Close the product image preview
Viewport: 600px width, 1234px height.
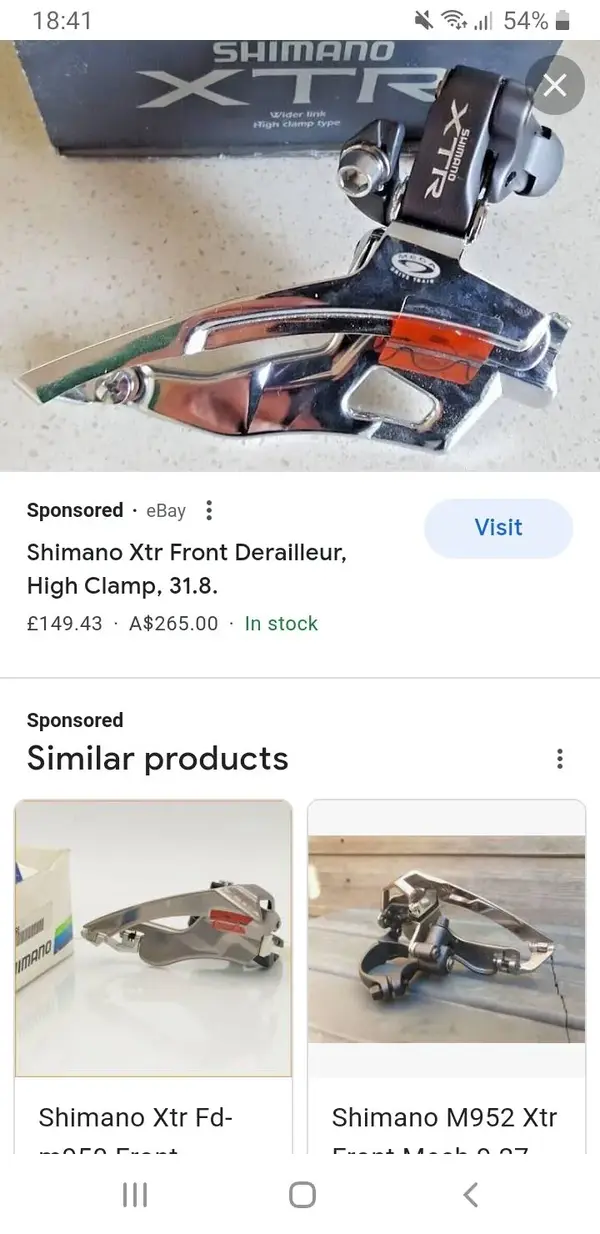pyautogui.click(x=555, y=86)
